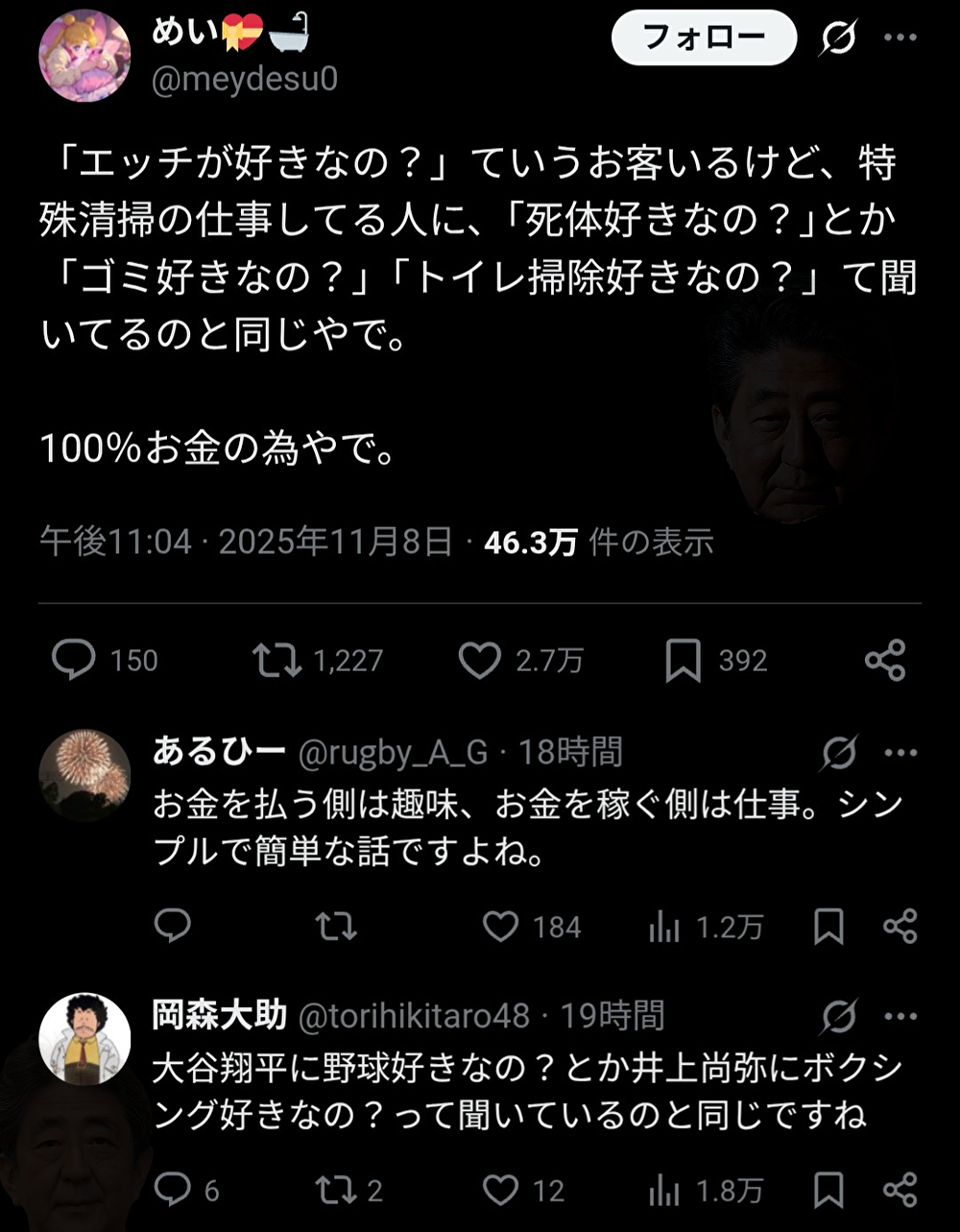960x1232 pixels.
Task: Repost 岡森大助's reply
Action: click(336, 1191)
